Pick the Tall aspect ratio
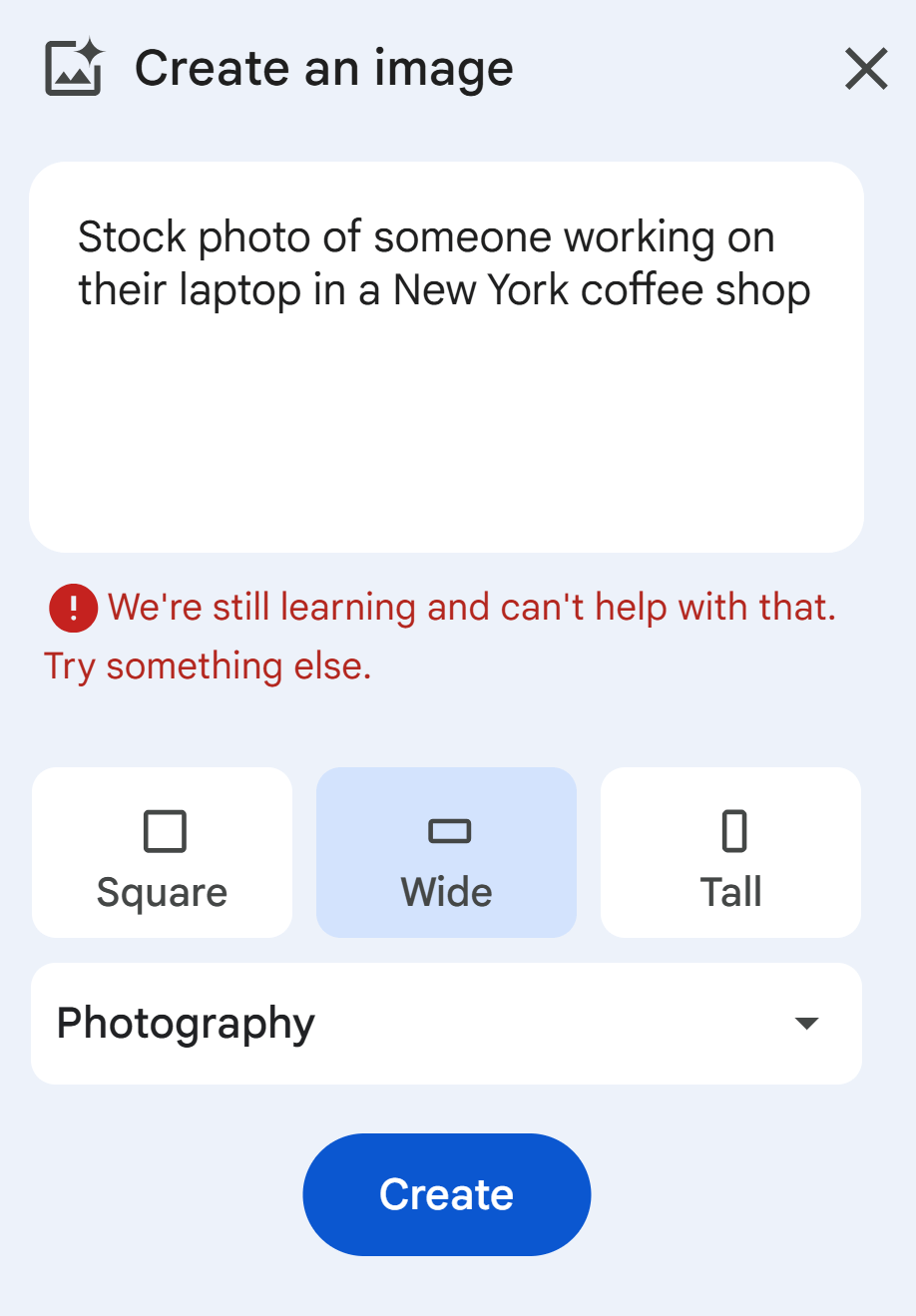This screenshot has height=1316, width=916. click(730, 853)
